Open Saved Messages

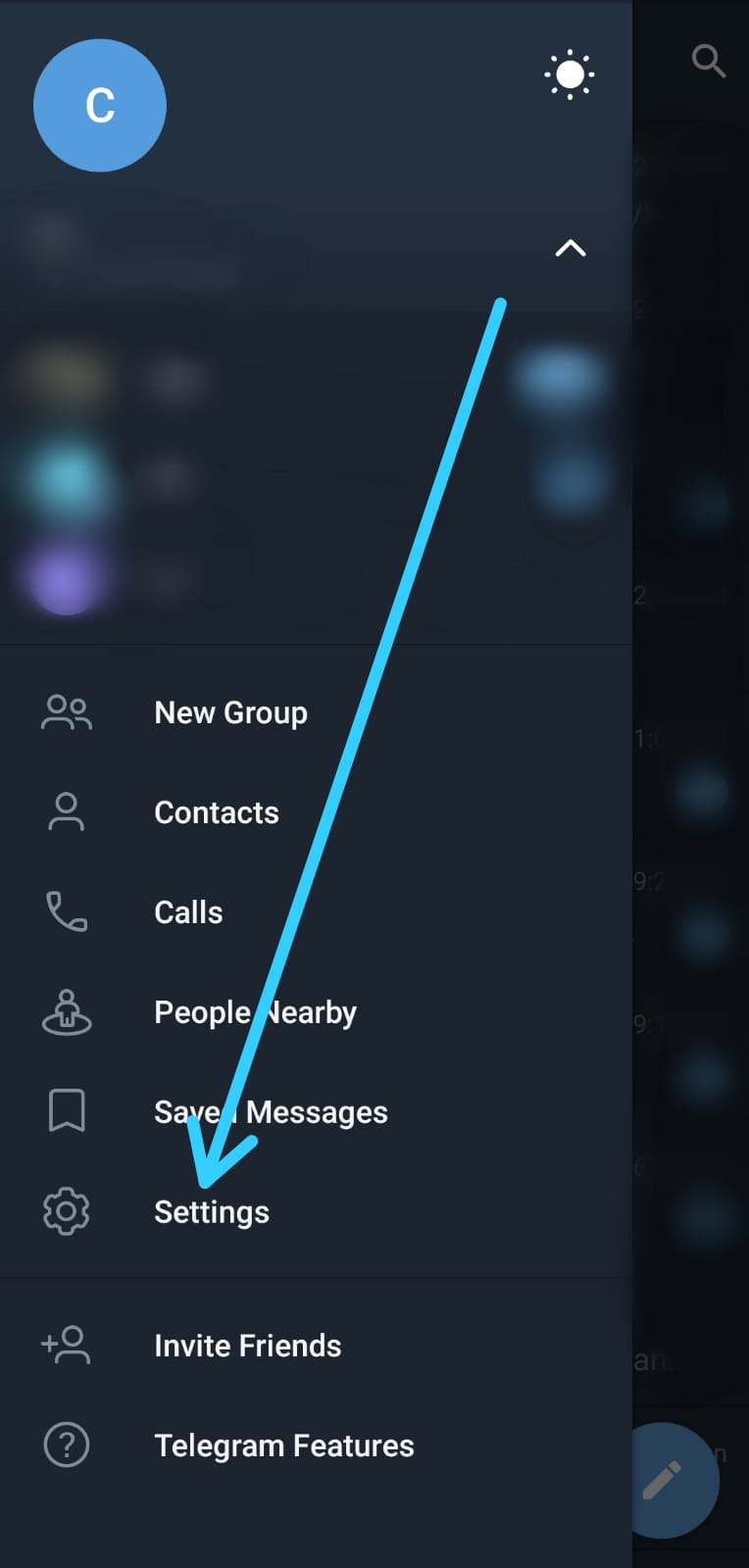316,1112
